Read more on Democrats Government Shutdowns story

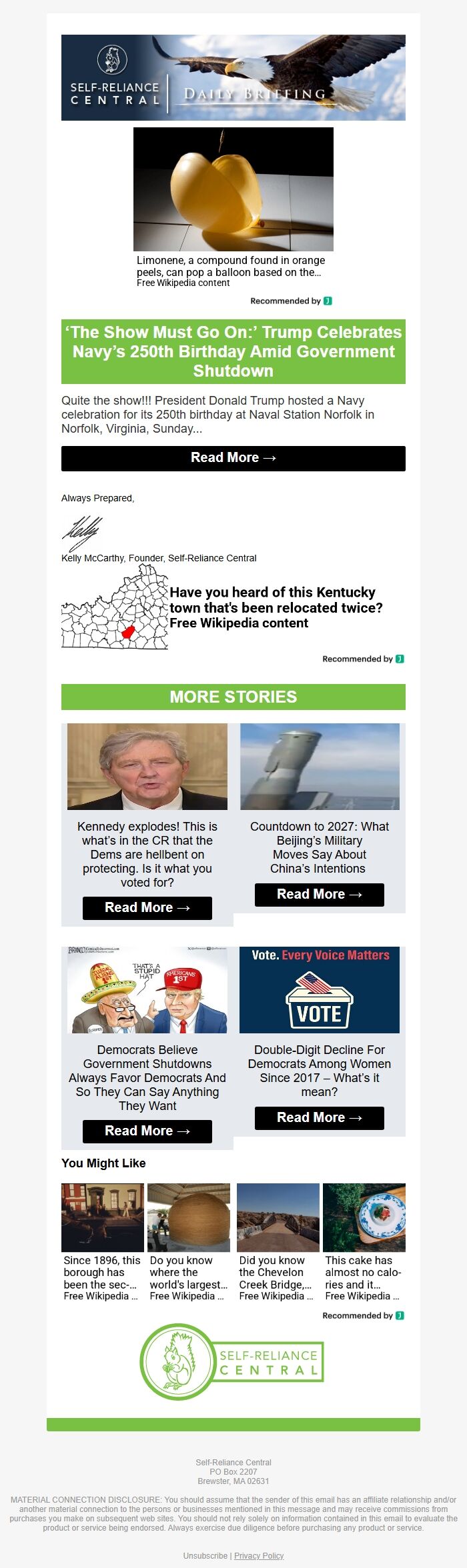[x=147, y=1131]
